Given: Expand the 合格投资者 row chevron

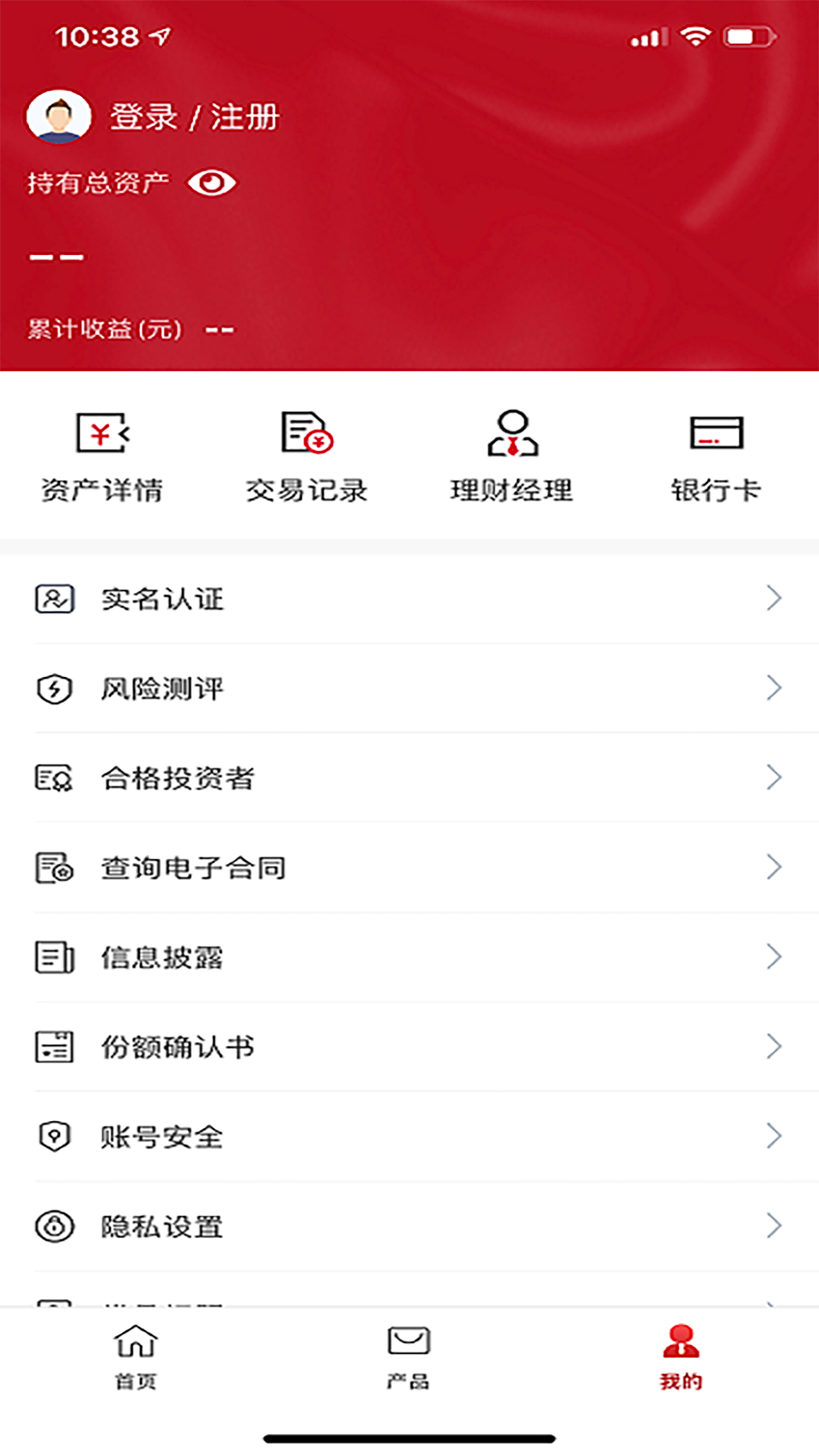Looking at the screenshot, I should [774, 777].
